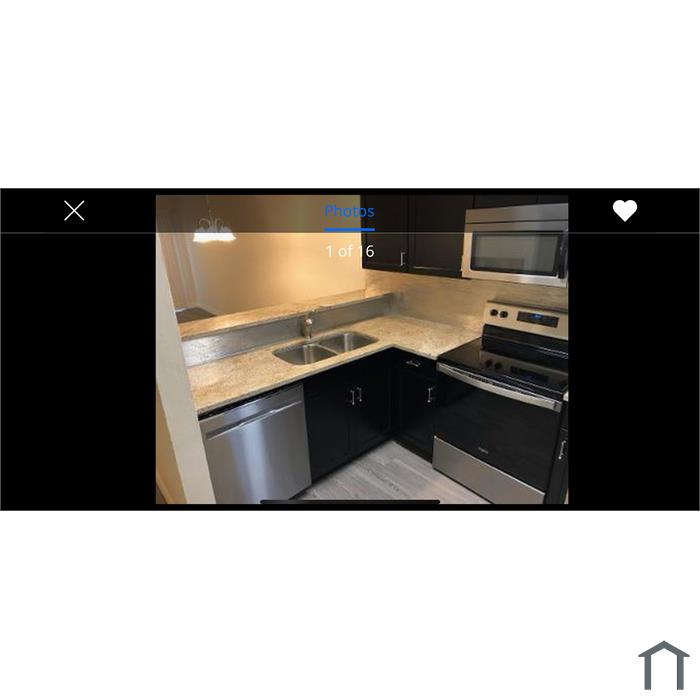Select the Photos tab

click(x=349, y=212)
